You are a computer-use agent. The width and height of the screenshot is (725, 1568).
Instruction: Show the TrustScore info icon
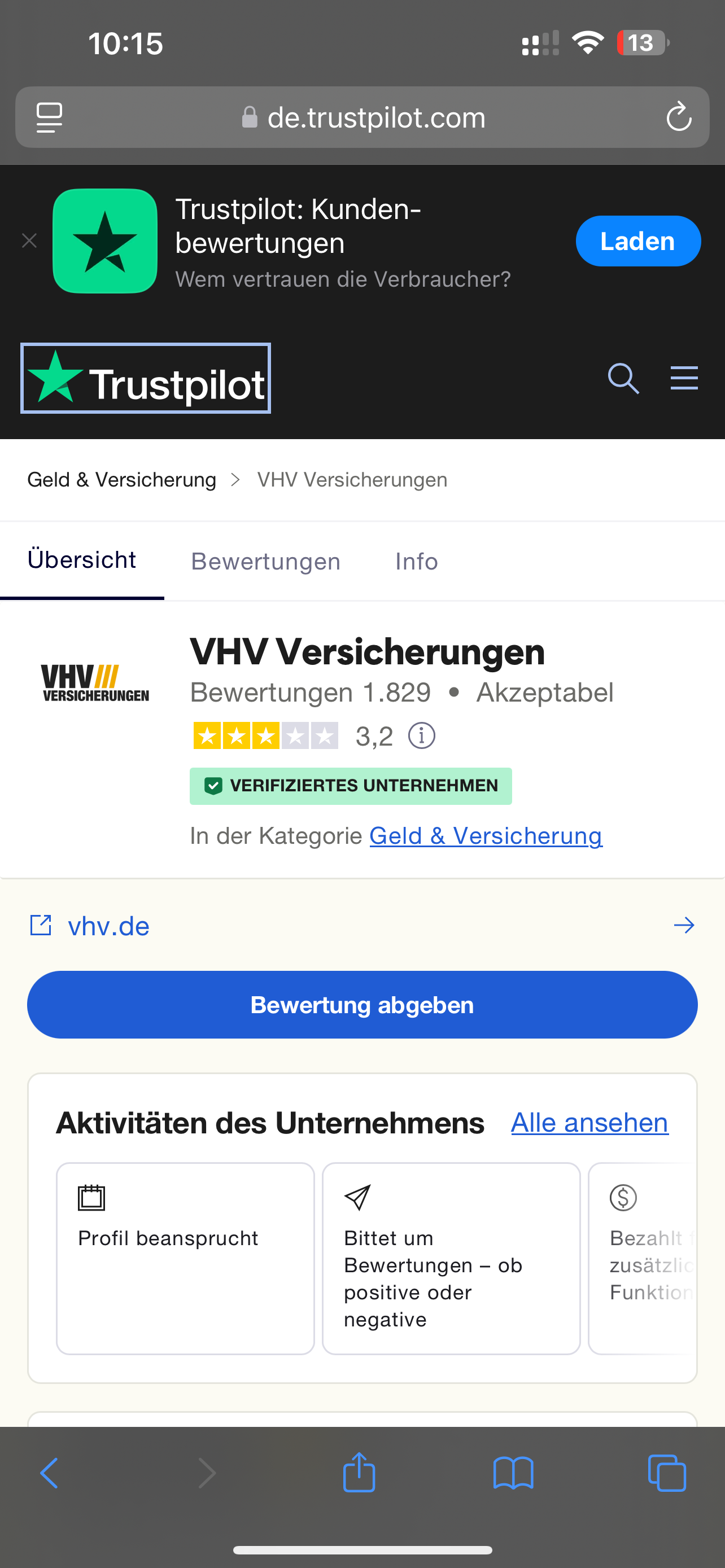click(x=421, y=736)
